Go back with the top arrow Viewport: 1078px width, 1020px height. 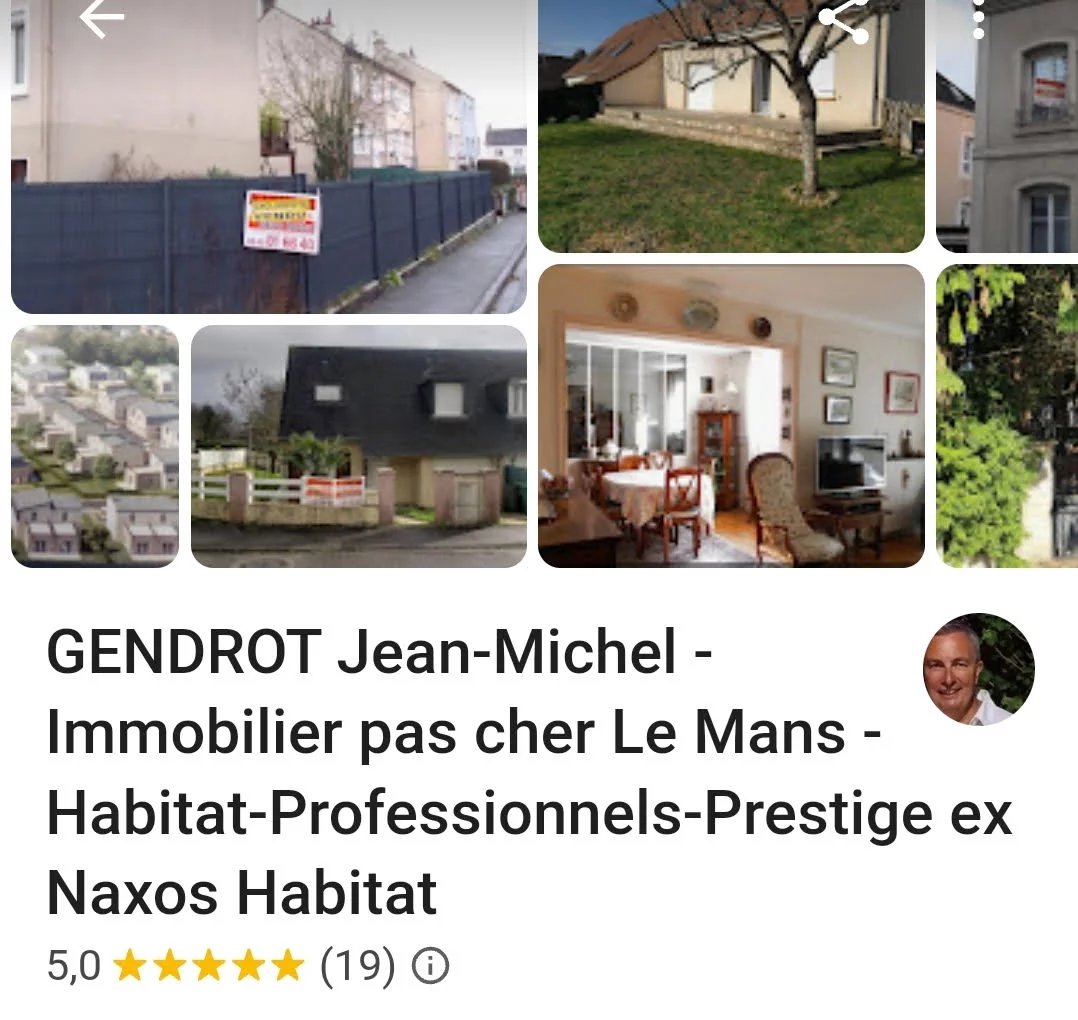[x=101, y=19]
